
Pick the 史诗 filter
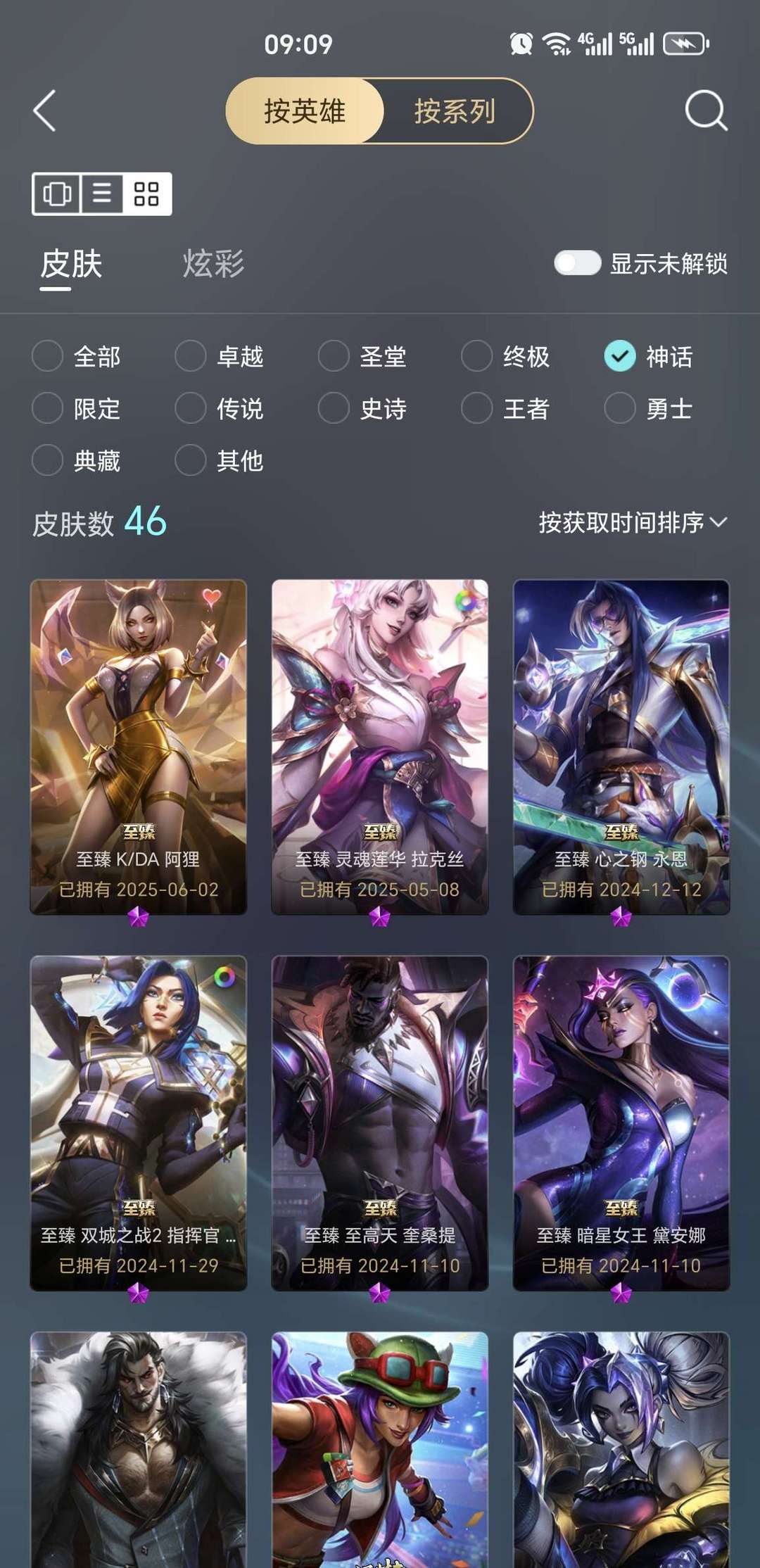pyautogui.click(x=362, y=408)
